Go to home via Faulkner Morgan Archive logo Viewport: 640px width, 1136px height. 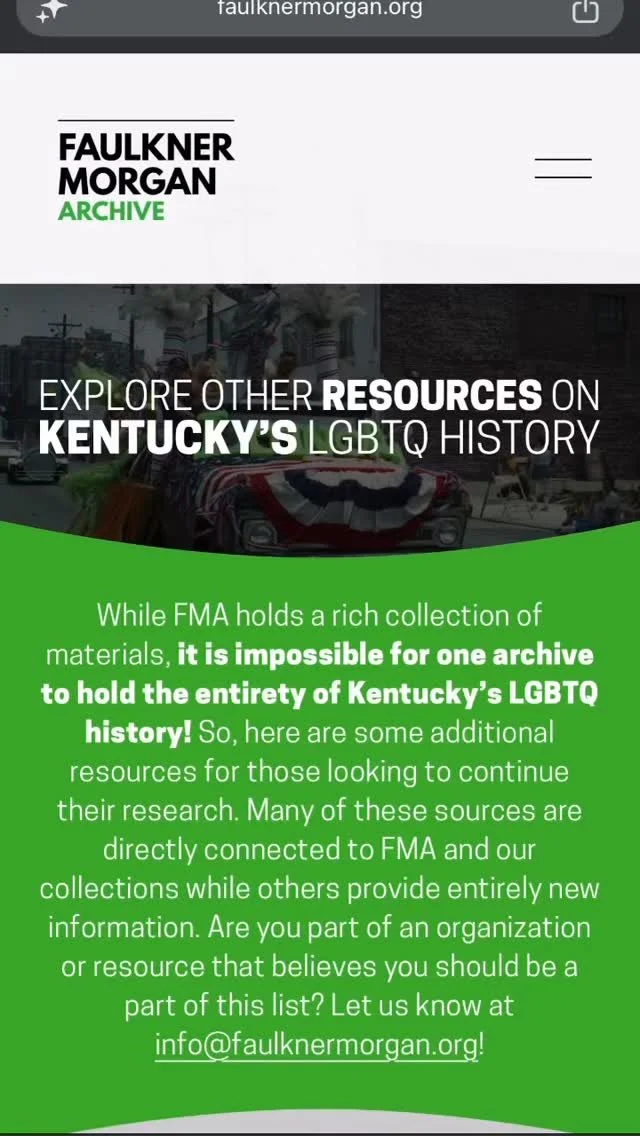146,170
